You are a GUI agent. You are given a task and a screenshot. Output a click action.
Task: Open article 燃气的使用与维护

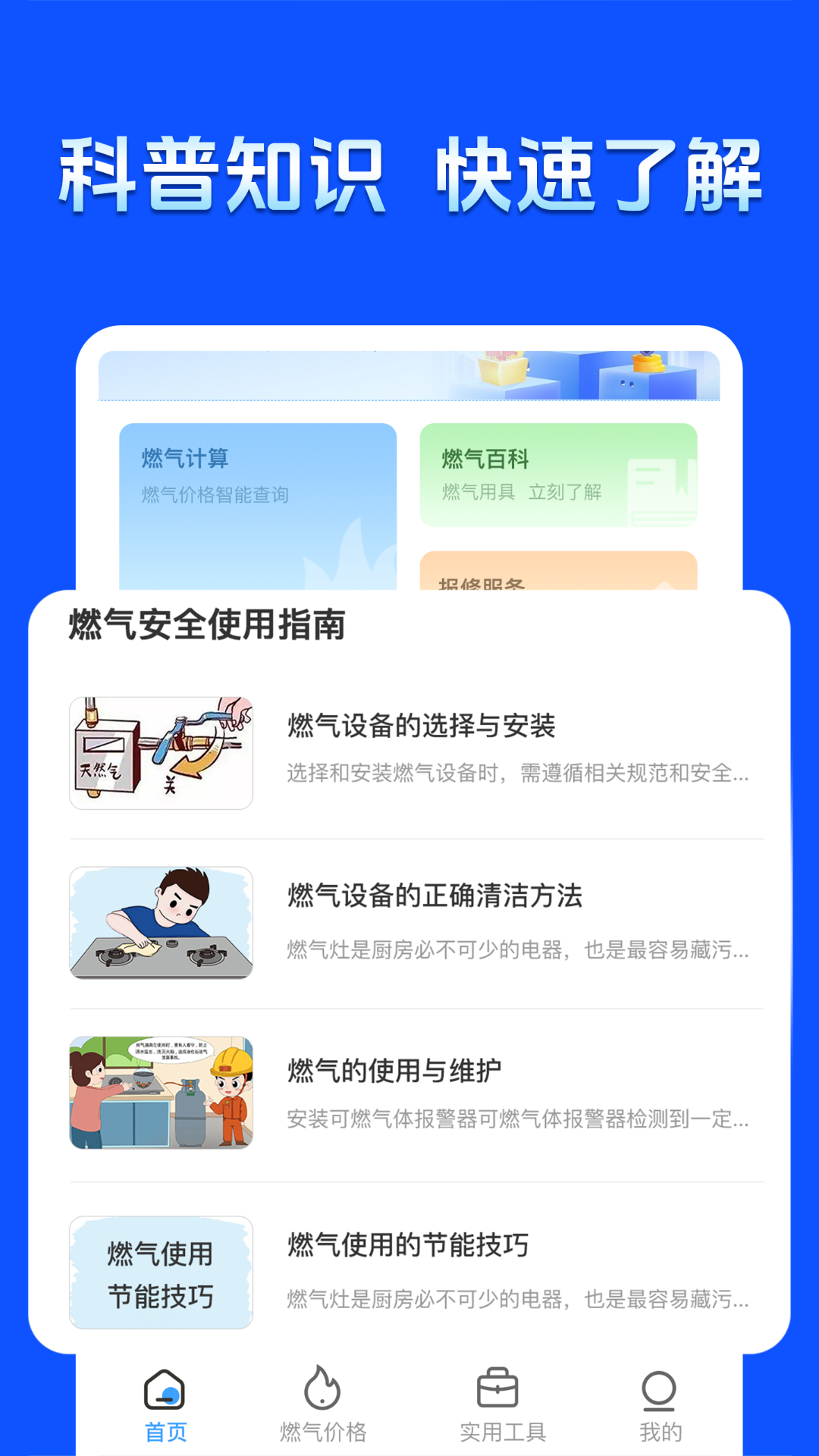tap(394, 1068)
